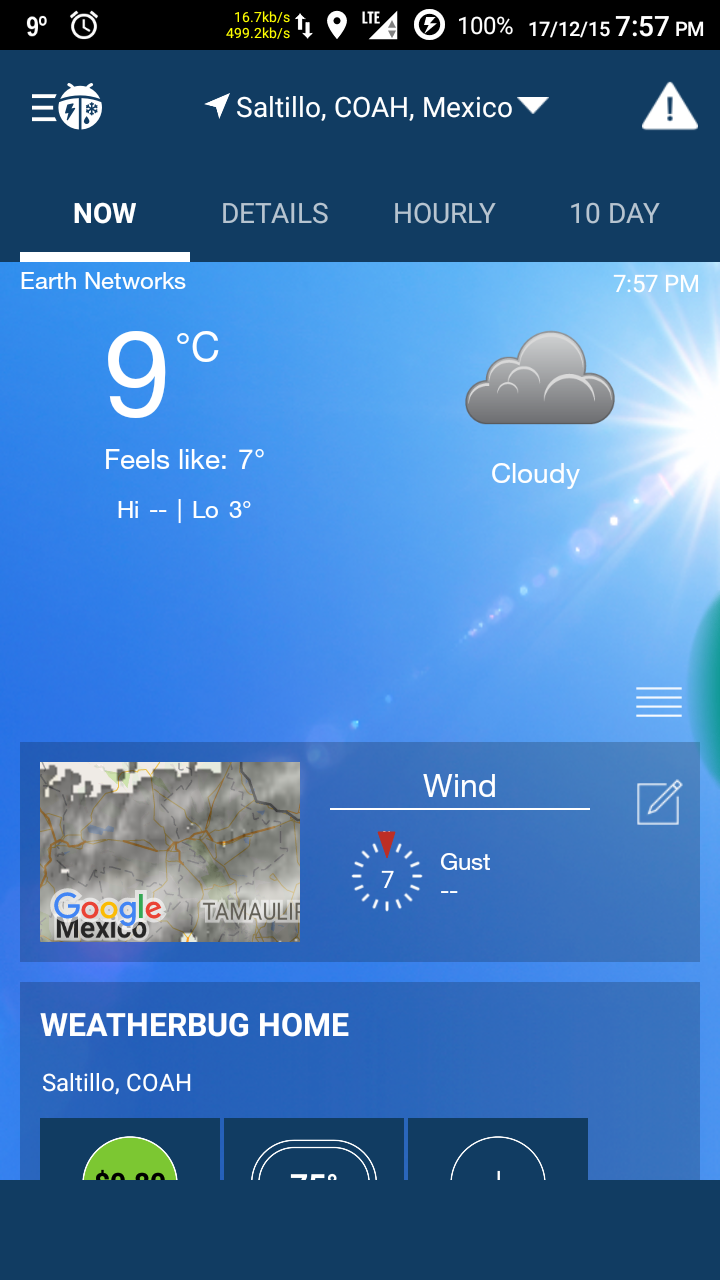Switch to the 10 Day tab

click(614, 213)
